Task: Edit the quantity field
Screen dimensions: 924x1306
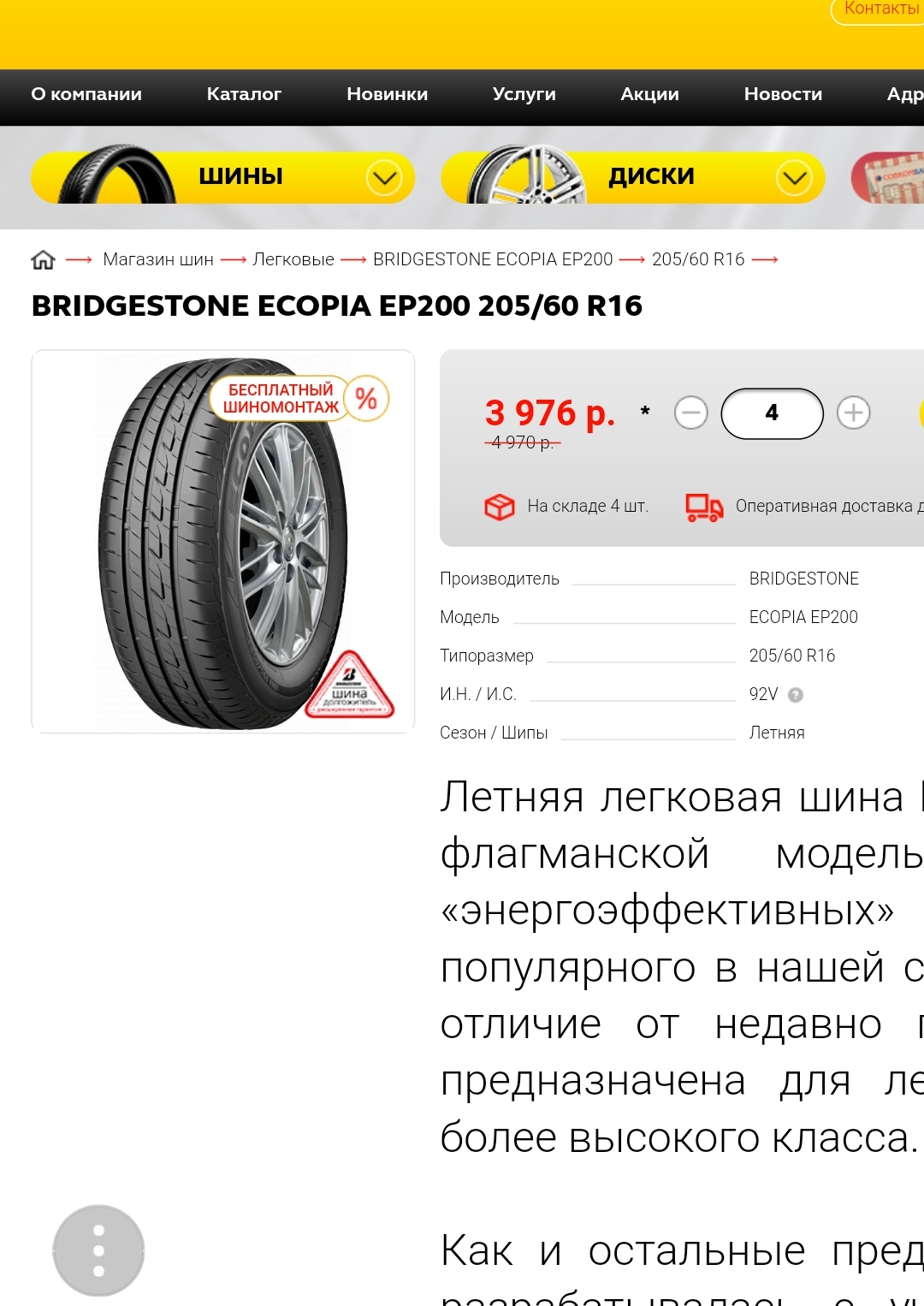Action: point(772,413)
